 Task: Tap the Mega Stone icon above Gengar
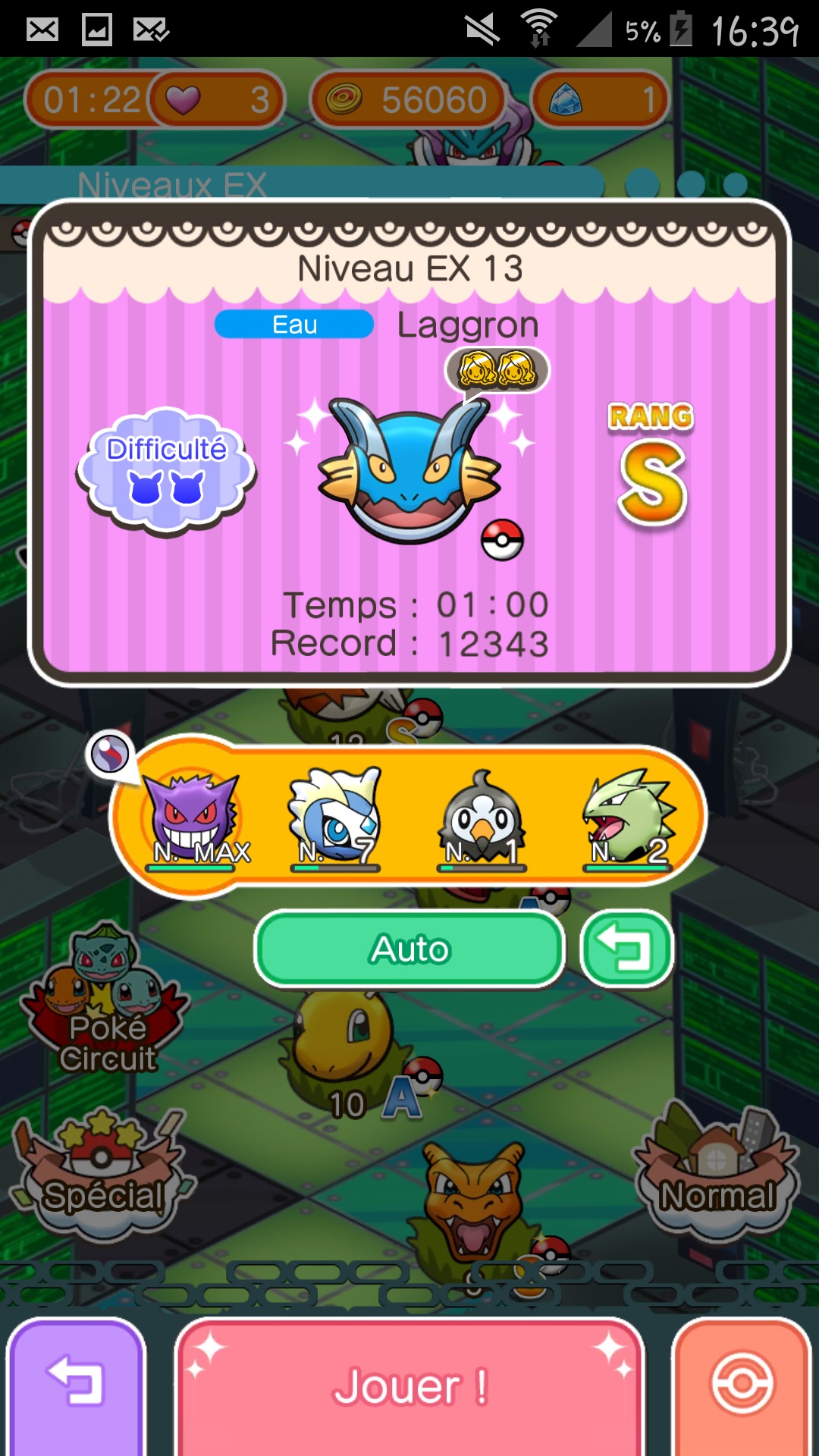point(111,754)
